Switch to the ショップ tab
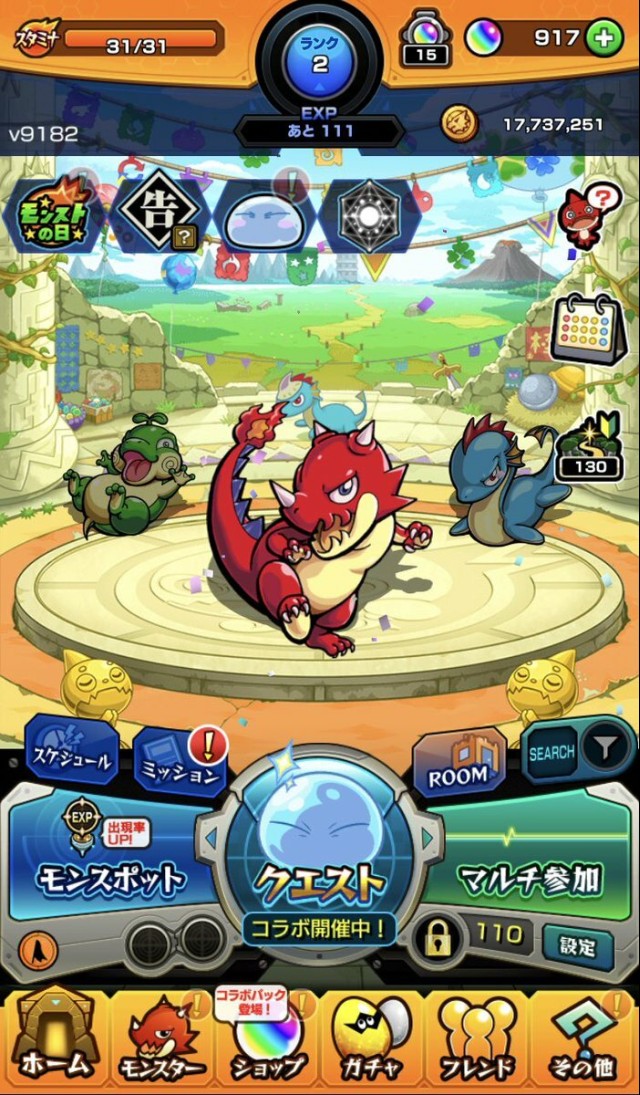The width and height of the screenshot is (640, 1095). [x=266, y=1045]
